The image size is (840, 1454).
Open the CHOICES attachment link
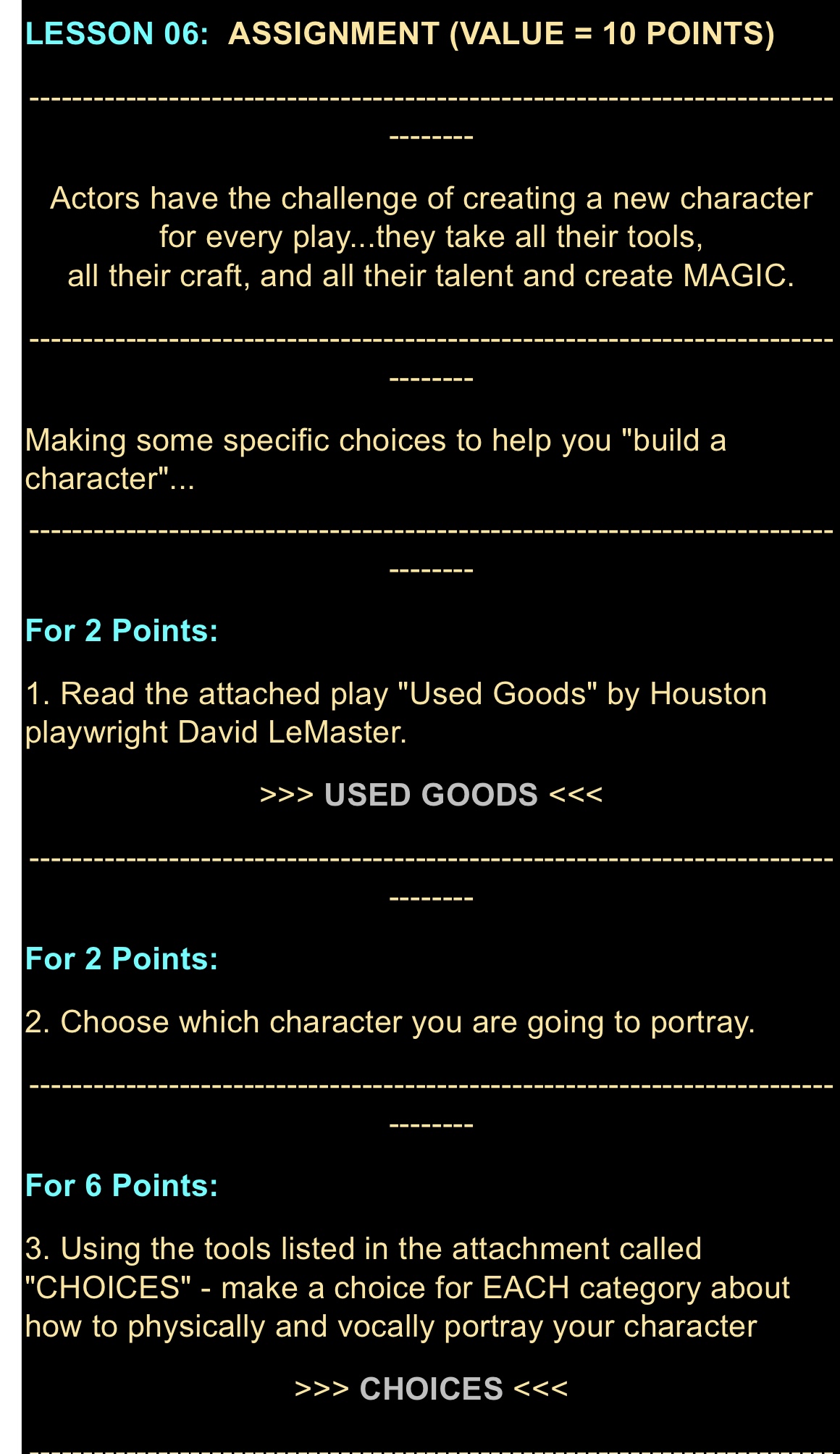click(431, 1389)
